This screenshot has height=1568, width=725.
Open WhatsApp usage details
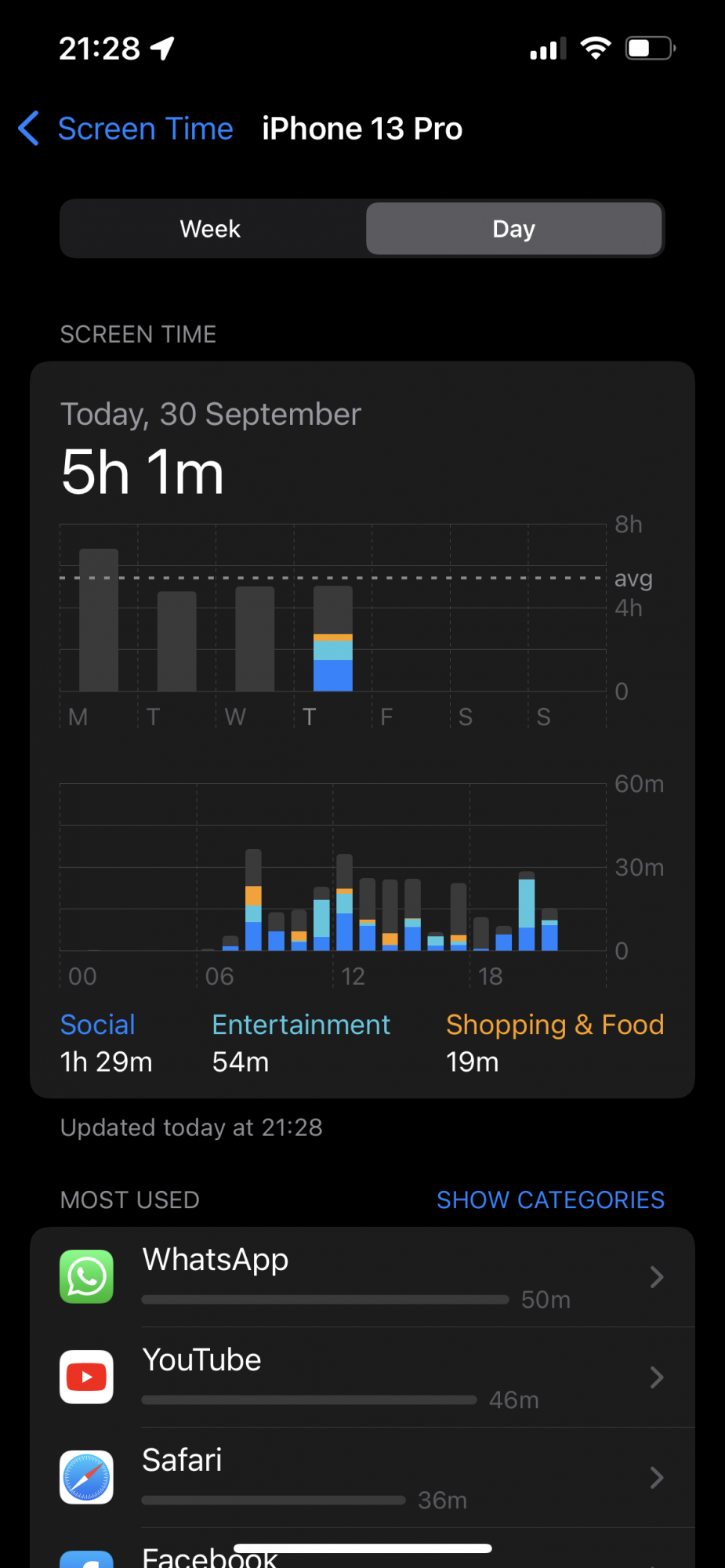point(362,1277)
